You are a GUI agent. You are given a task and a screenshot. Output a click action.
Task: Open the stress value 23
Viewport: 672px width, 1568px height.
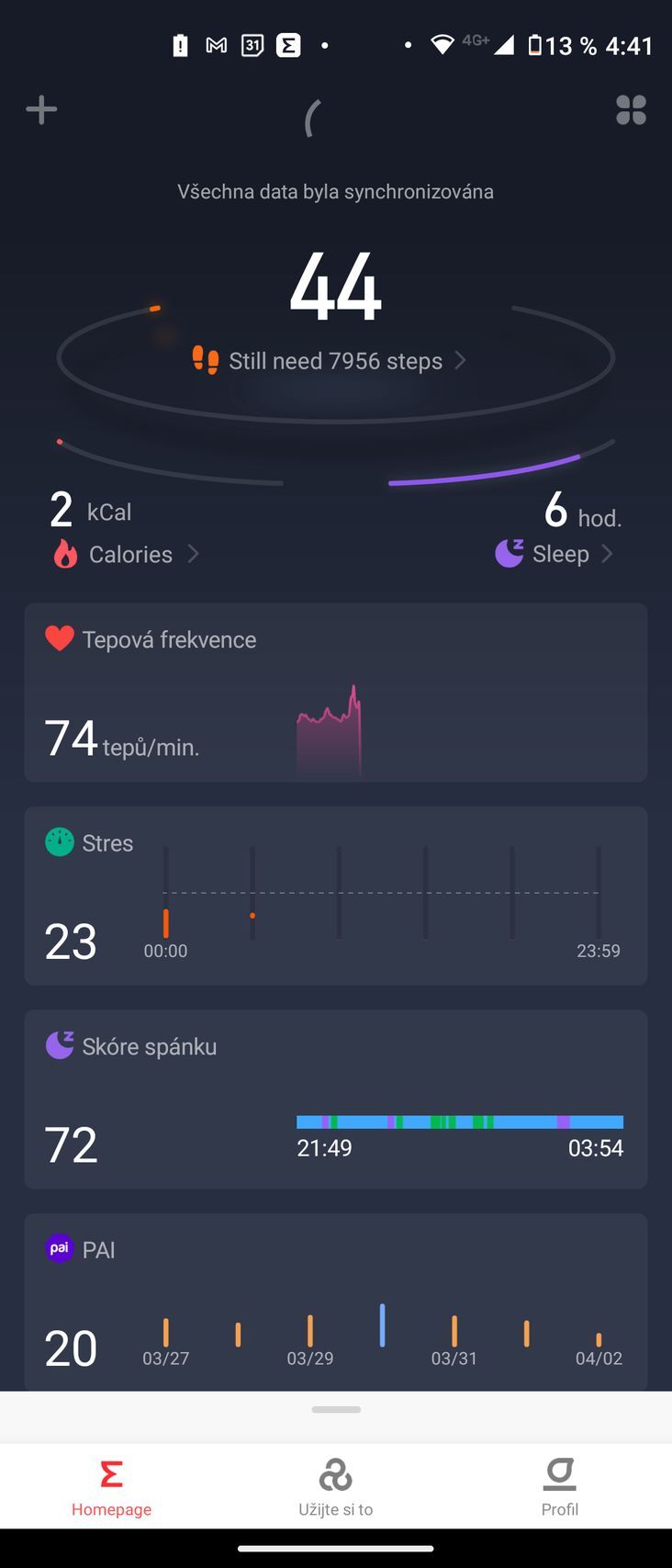tap(71, 941)
